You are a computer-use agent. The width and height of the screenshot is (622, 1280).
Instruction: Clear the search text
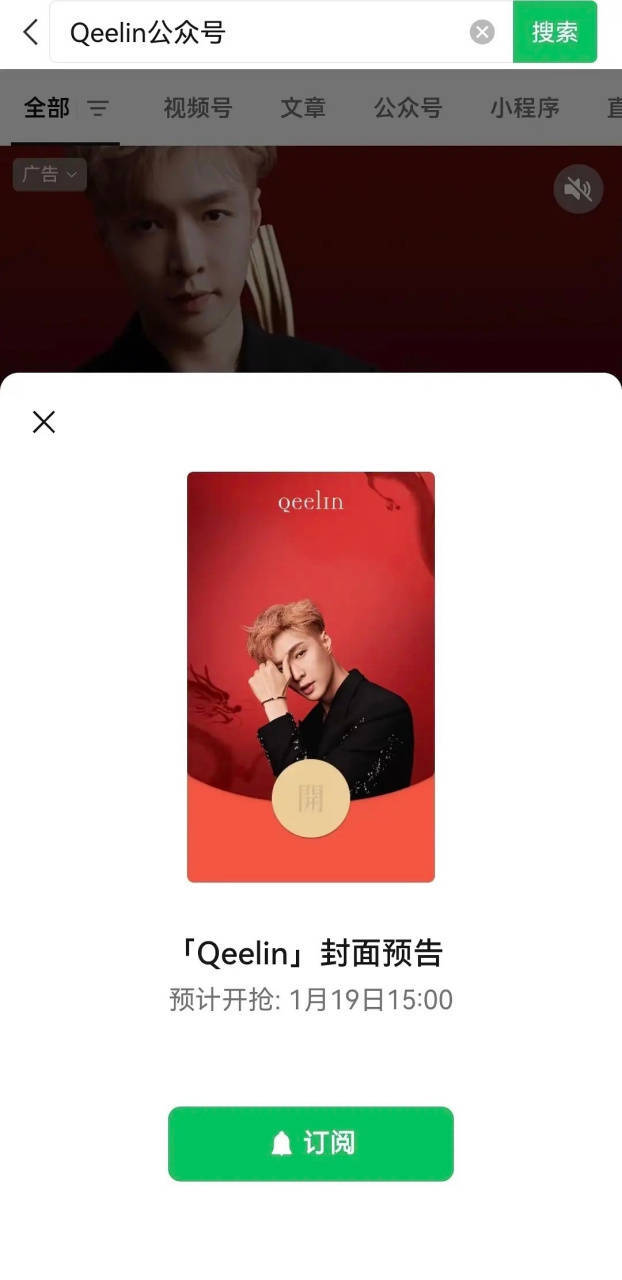(482, 32)
